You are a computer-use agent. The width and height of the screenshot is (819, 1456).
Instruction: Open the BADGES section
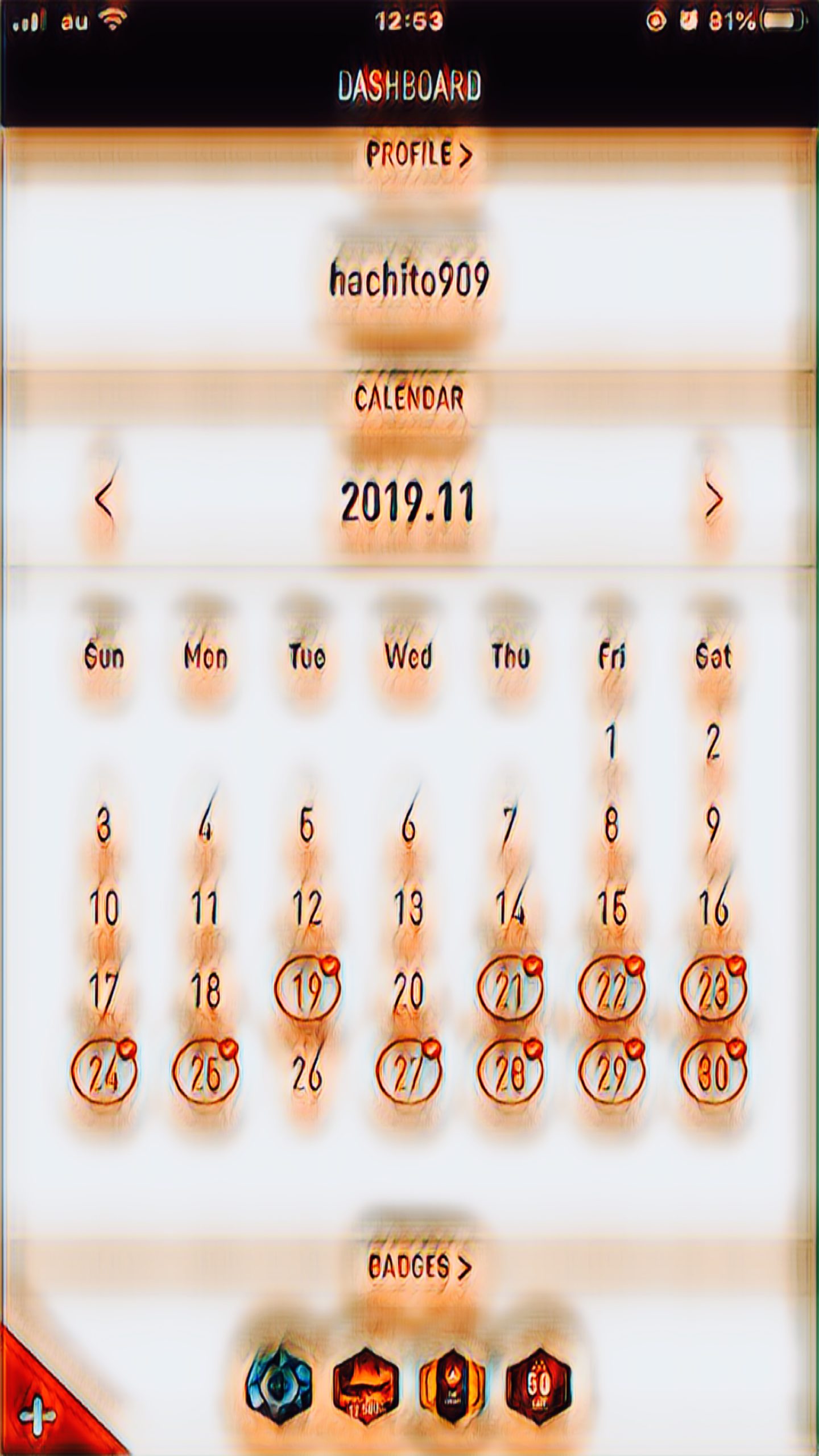[x=419, y=1267]
